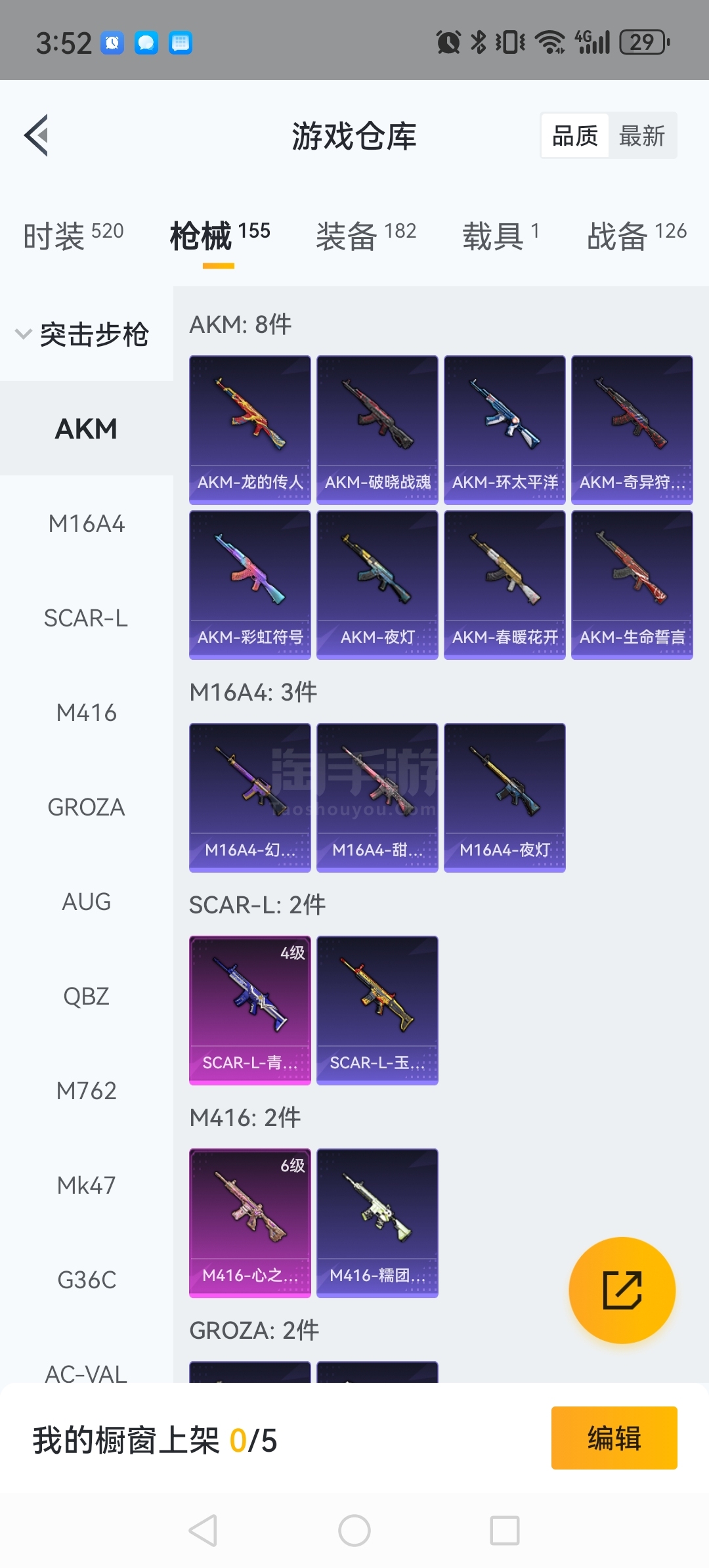Open the AKM-龙的传人 skin tile

[x=250, y=430]
